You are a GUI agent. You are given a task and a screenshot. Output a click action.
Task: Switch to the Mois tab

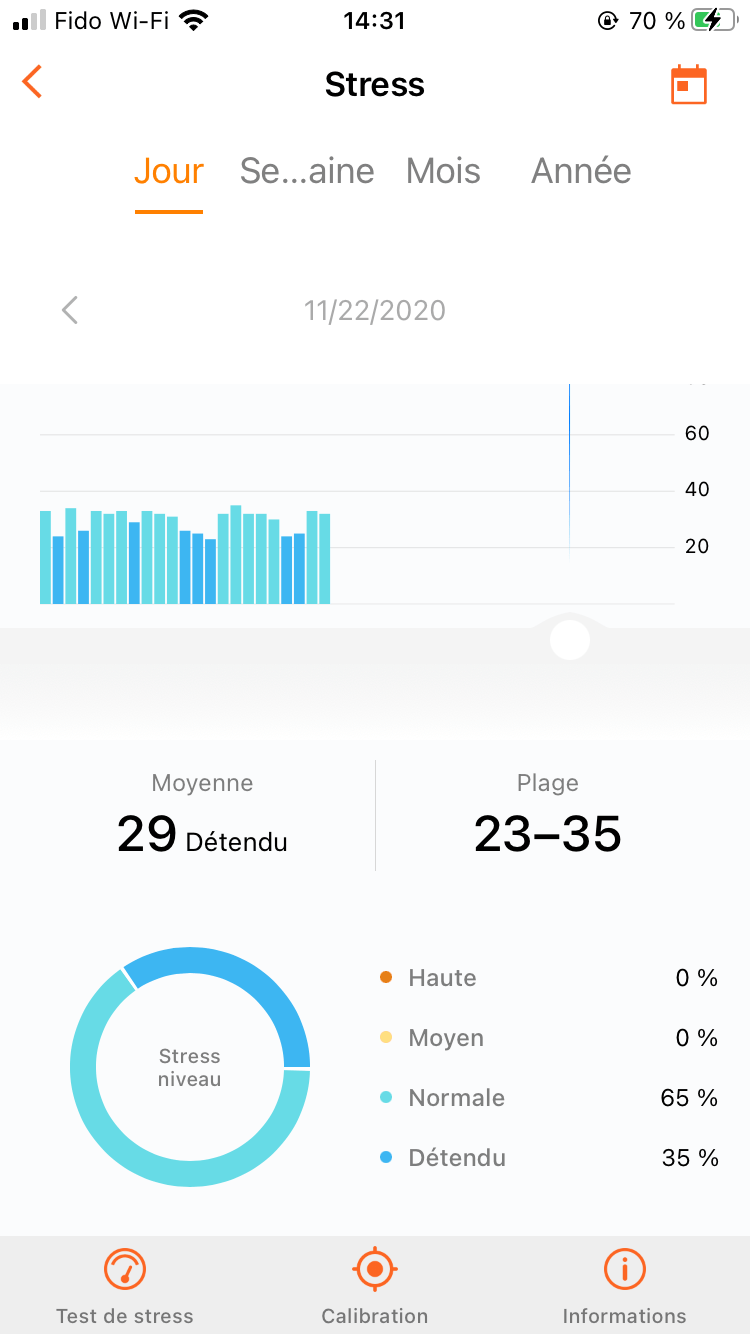pos(443,172)
